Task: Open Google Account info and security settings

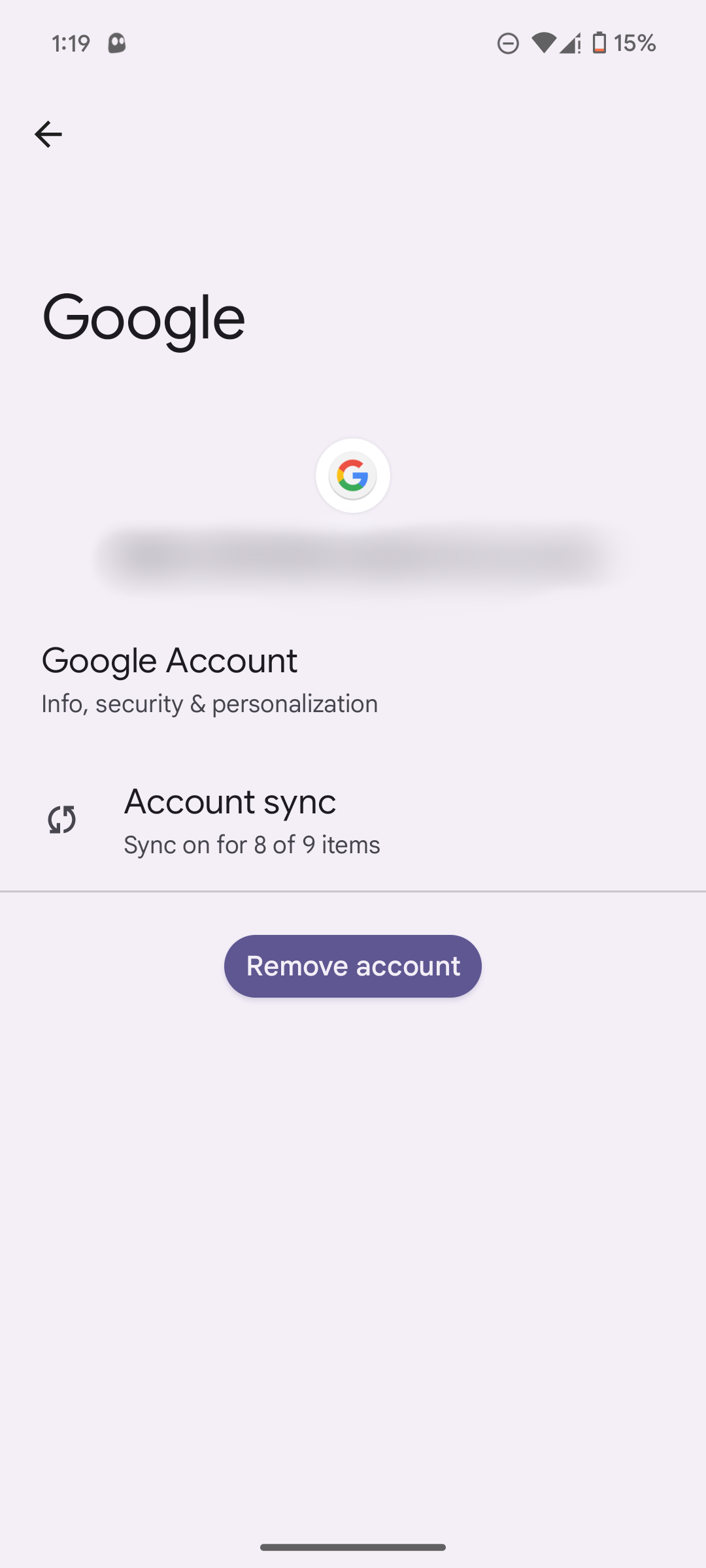Action: click(209, 679)
